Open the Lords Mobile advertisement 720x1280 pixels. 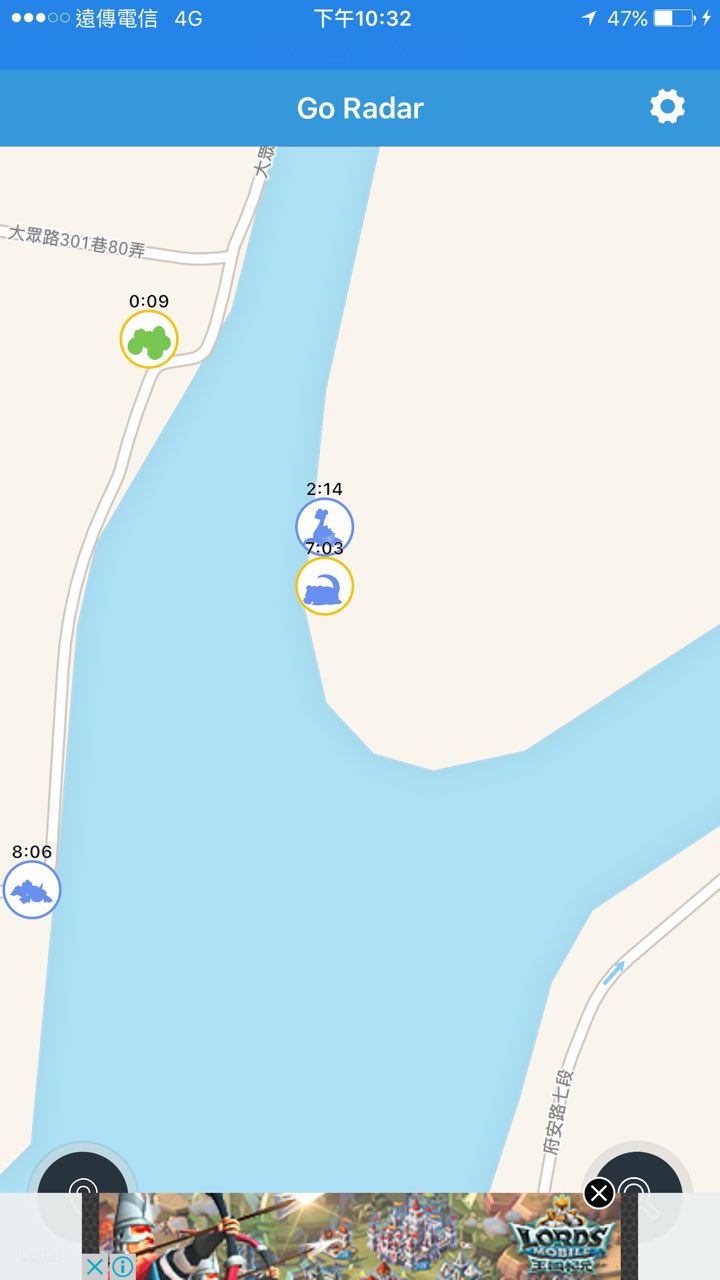[x=360, y=1236]
